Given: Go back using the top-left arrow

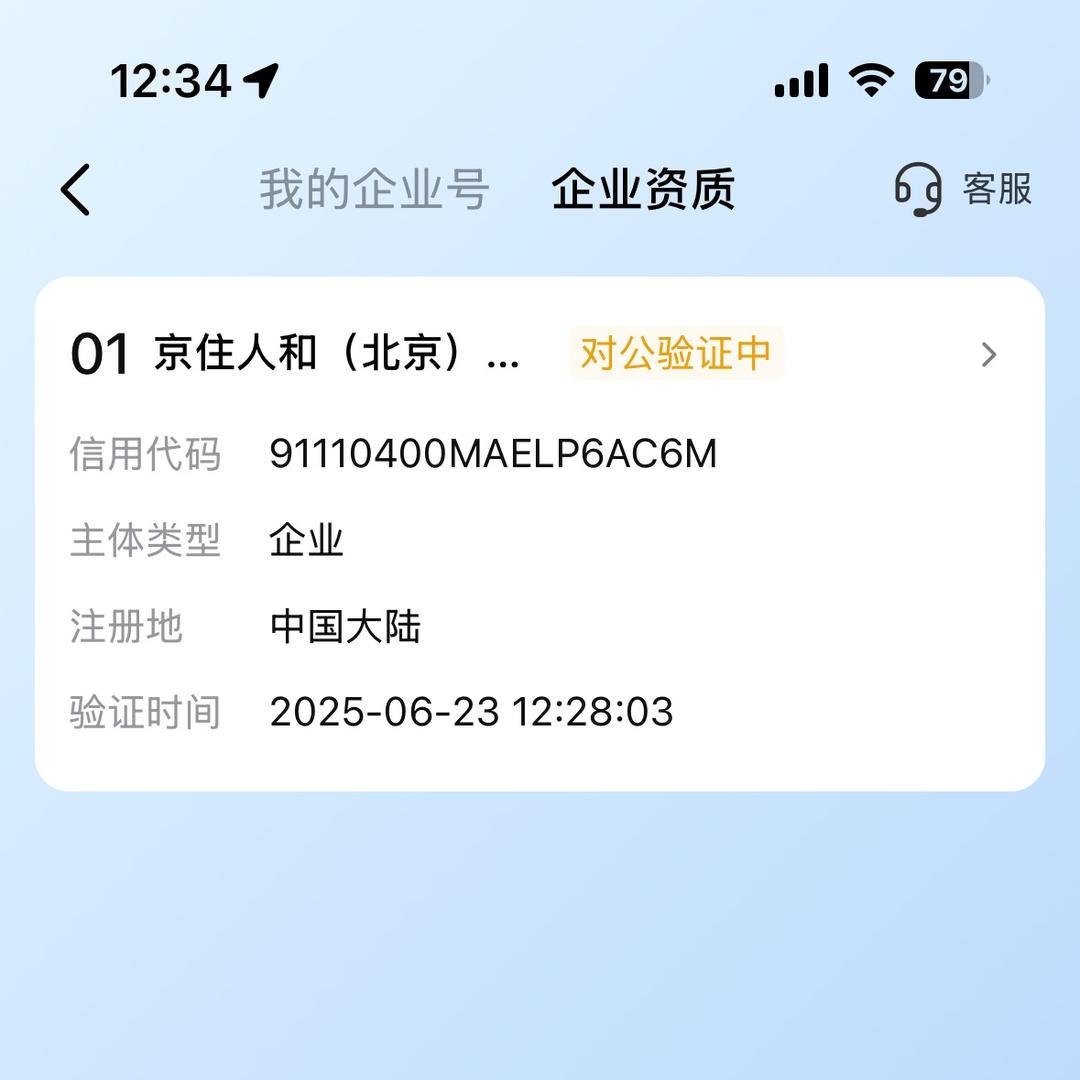Looking at the screenshot, I should pos(76,190).
